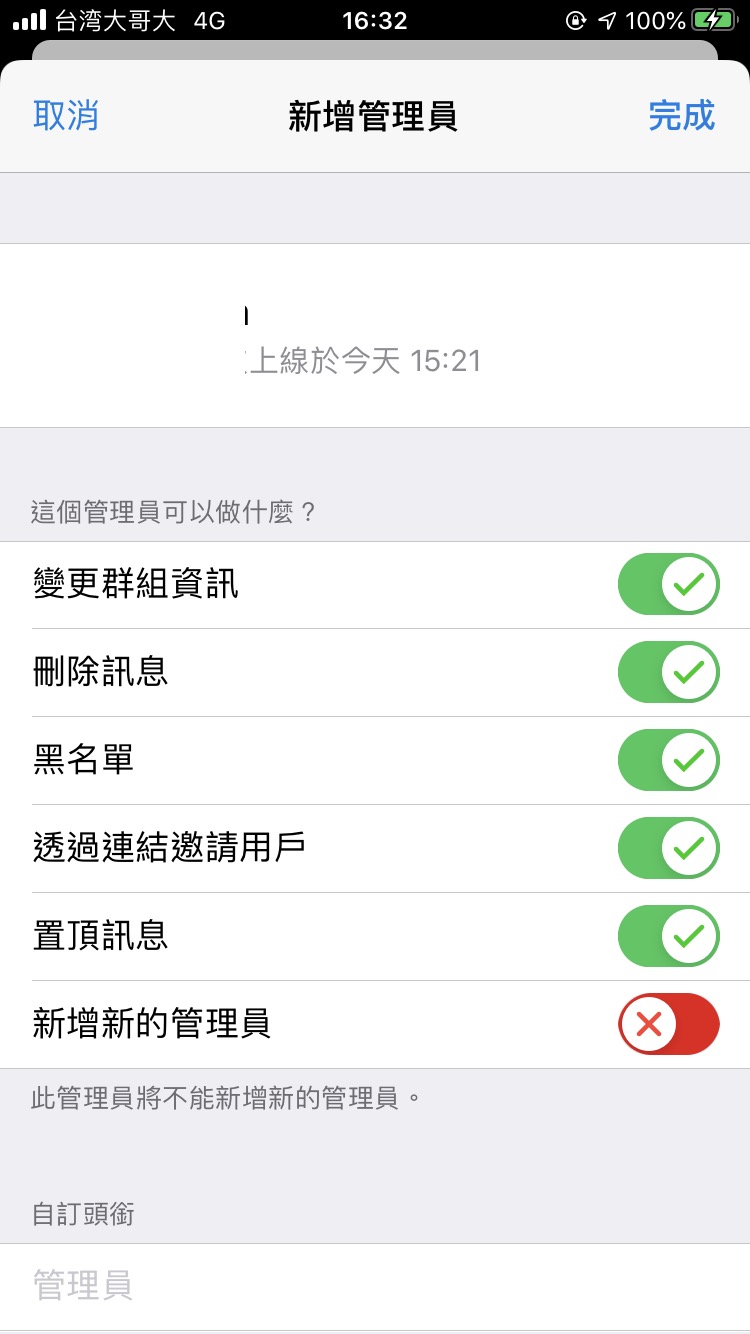Image resolution: width=750 pixels, height=1334 pixels.
Task: Tap 取消 to cancel adding admin
Action: [x=66, y=115]
